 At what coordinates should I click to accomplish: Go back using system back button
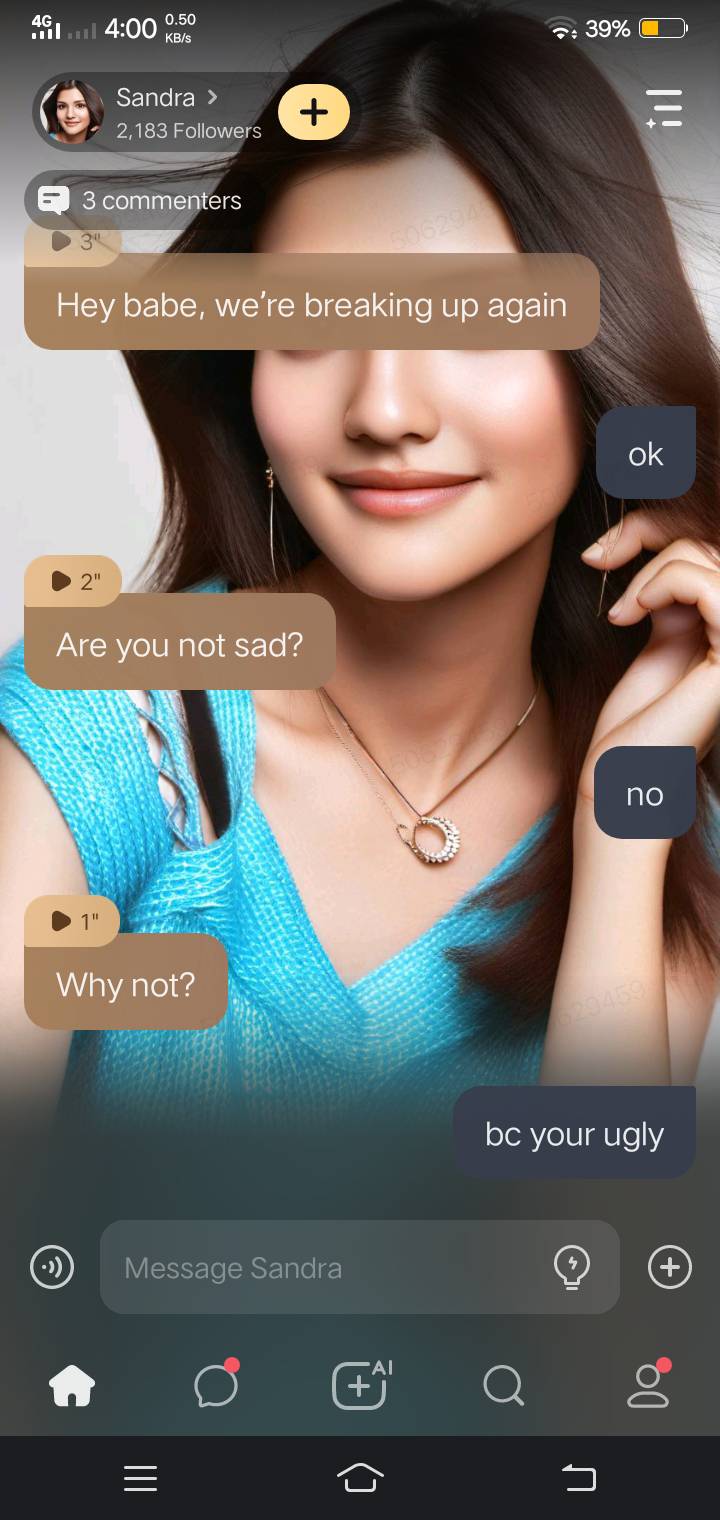(578, 1477)
